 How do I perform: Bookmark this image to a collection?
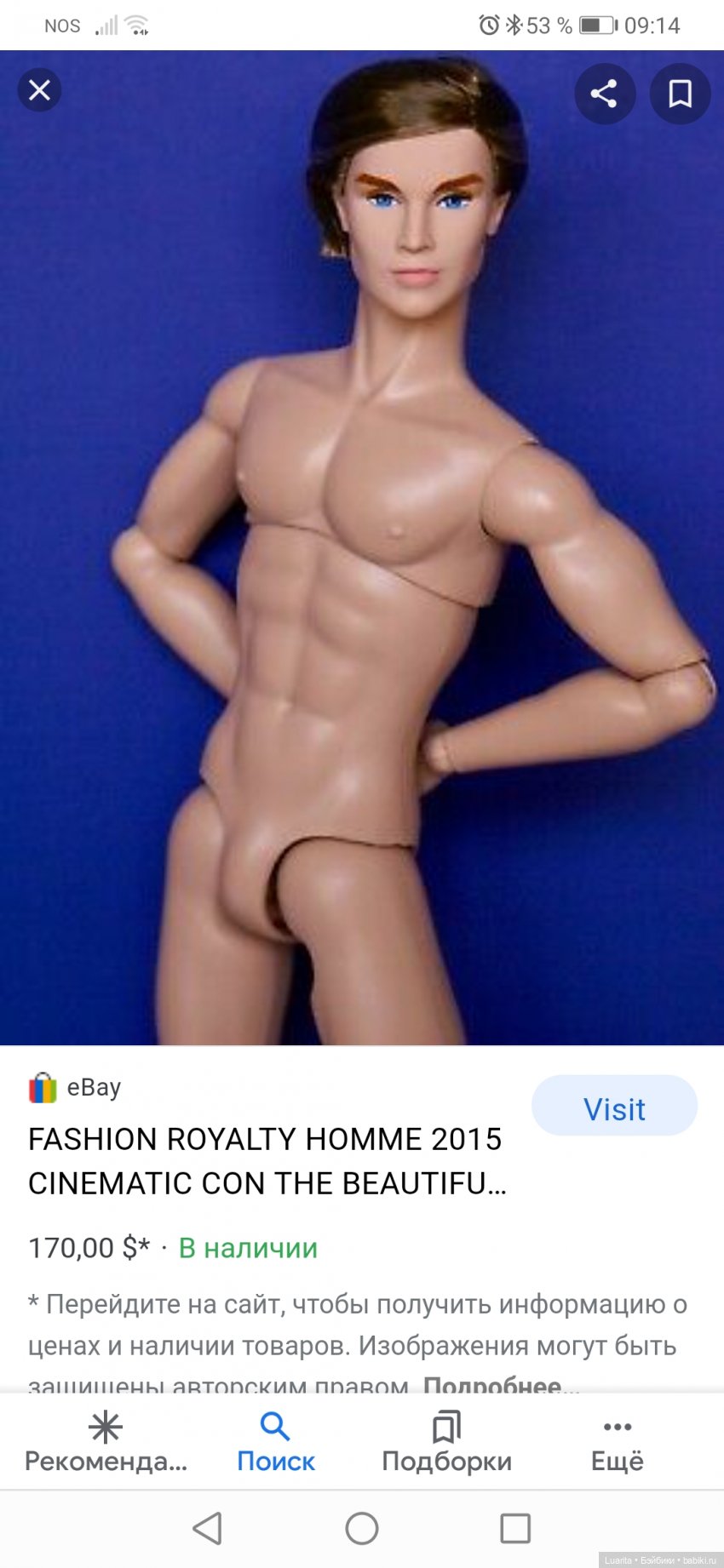[680, 94]
